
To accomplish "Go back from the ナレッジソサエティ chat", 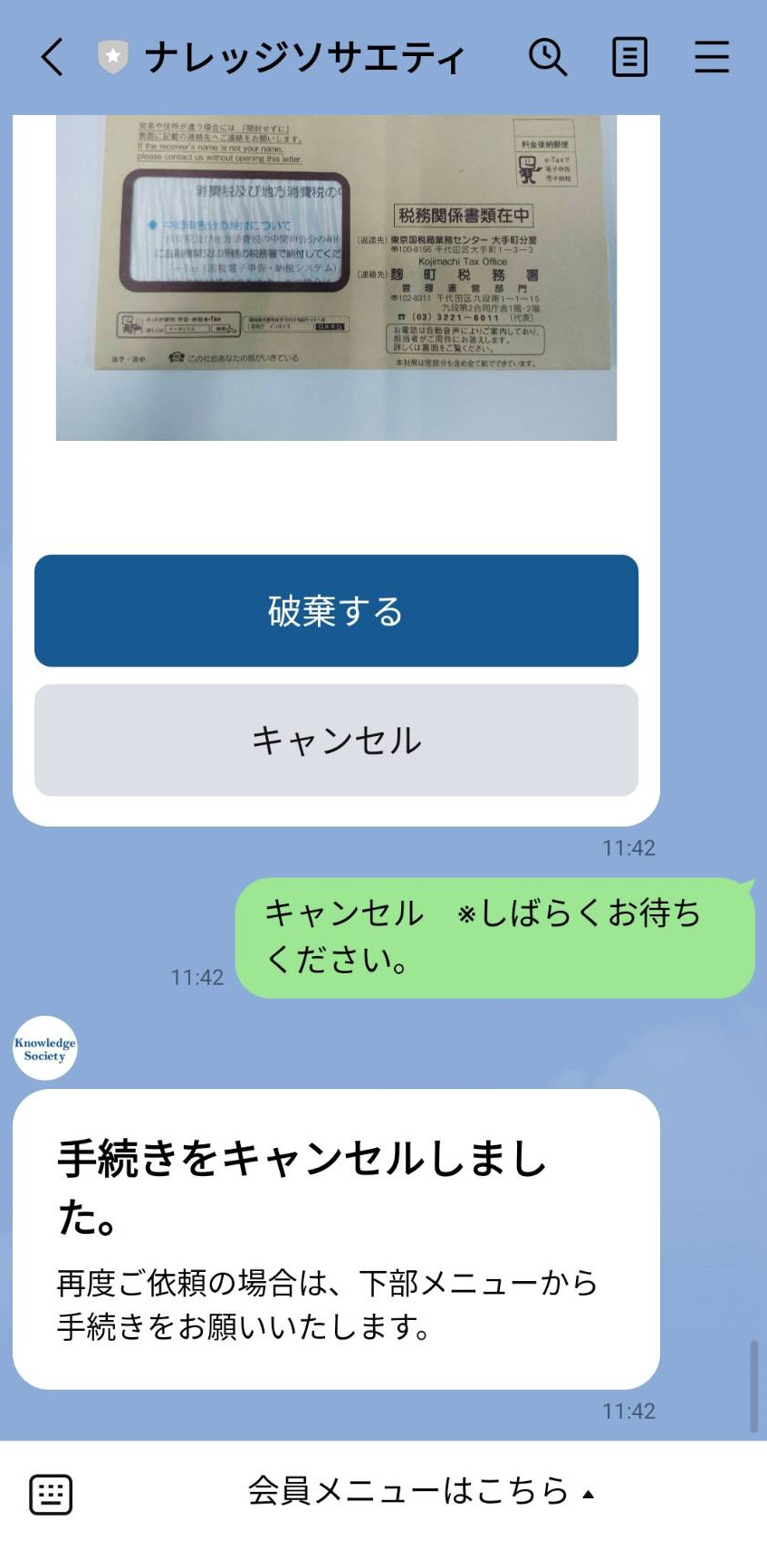I will point(53,57).
